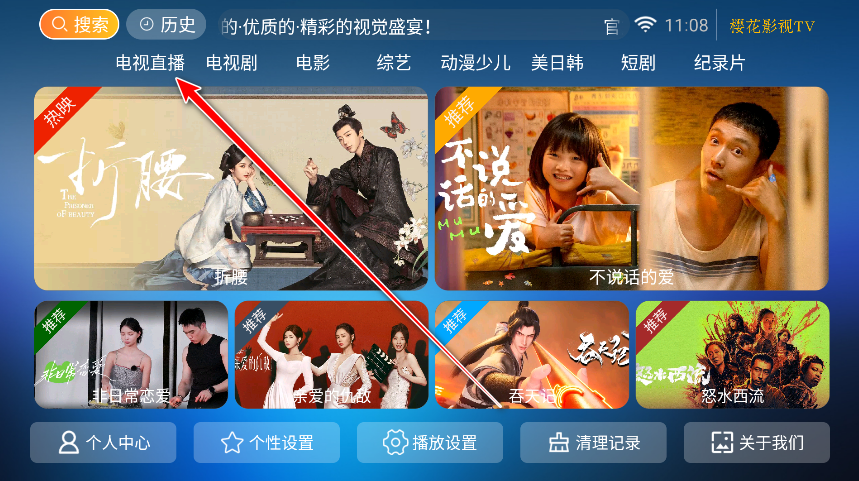Go to 综艺 tab
This screenshot has height=481, width=859.
pos(393,63)
